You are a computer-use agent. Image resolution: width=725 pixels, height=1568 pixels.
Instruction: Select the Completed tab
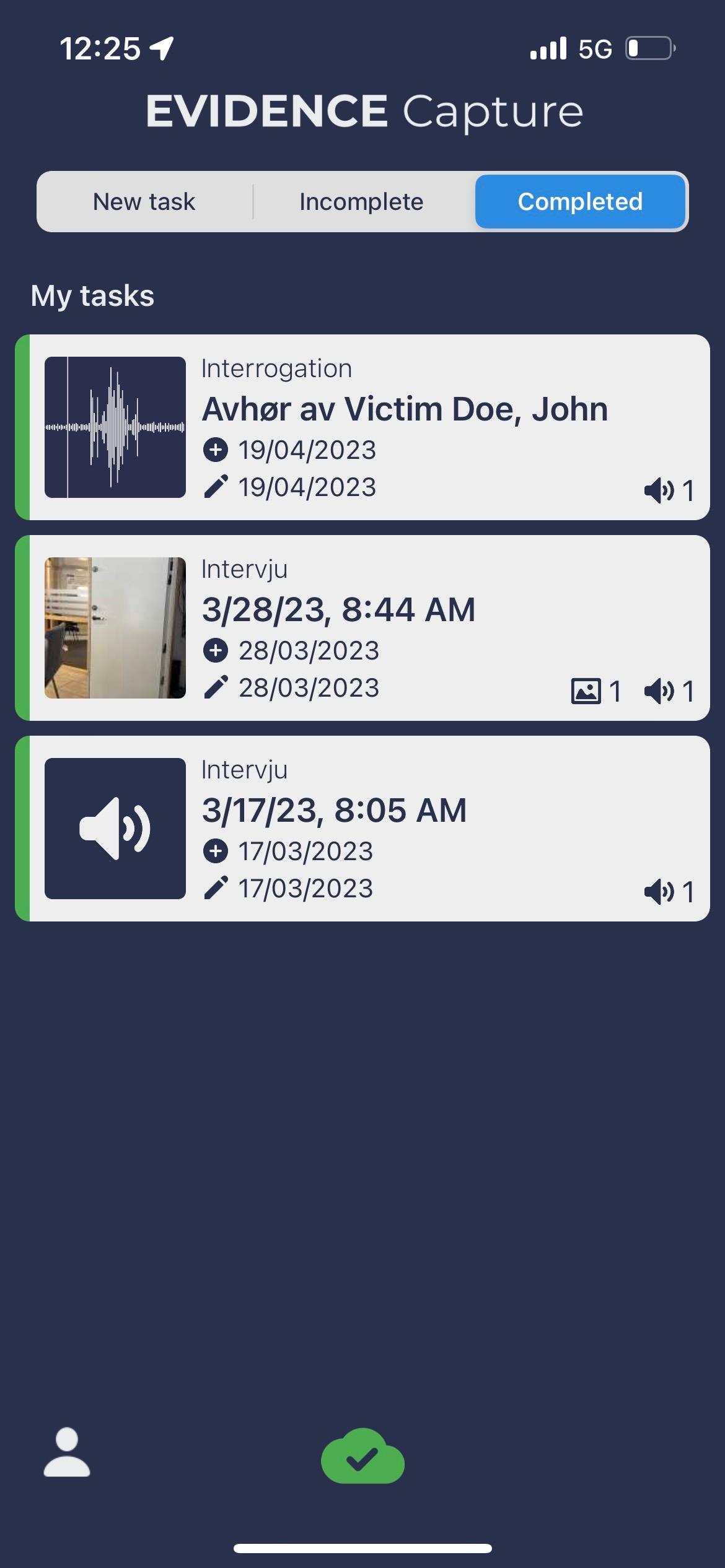pyautogui.click(x=580, y=202)
